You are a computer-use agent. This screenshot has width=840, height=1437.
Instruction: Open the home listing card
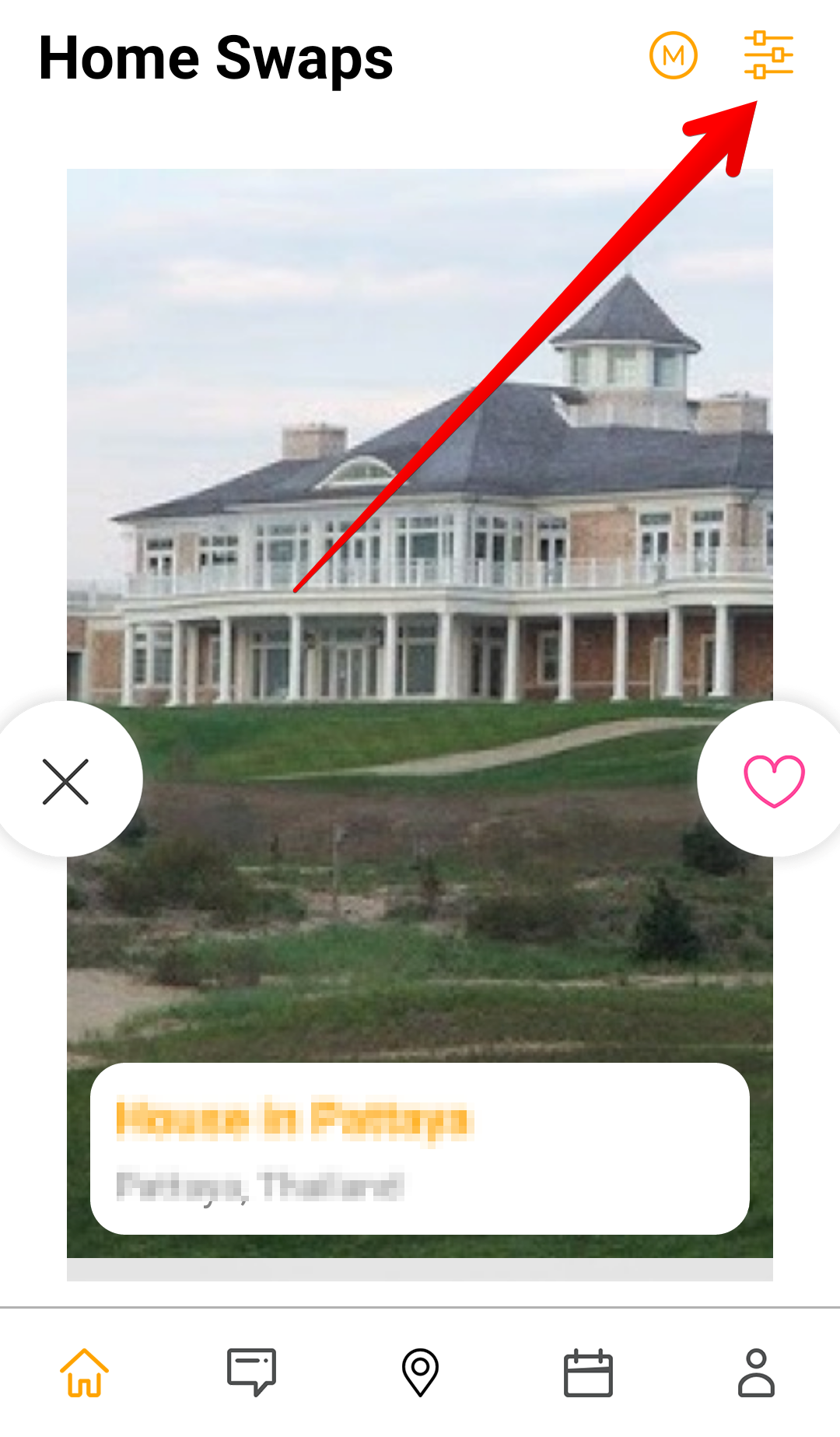tap(420, 1148)
